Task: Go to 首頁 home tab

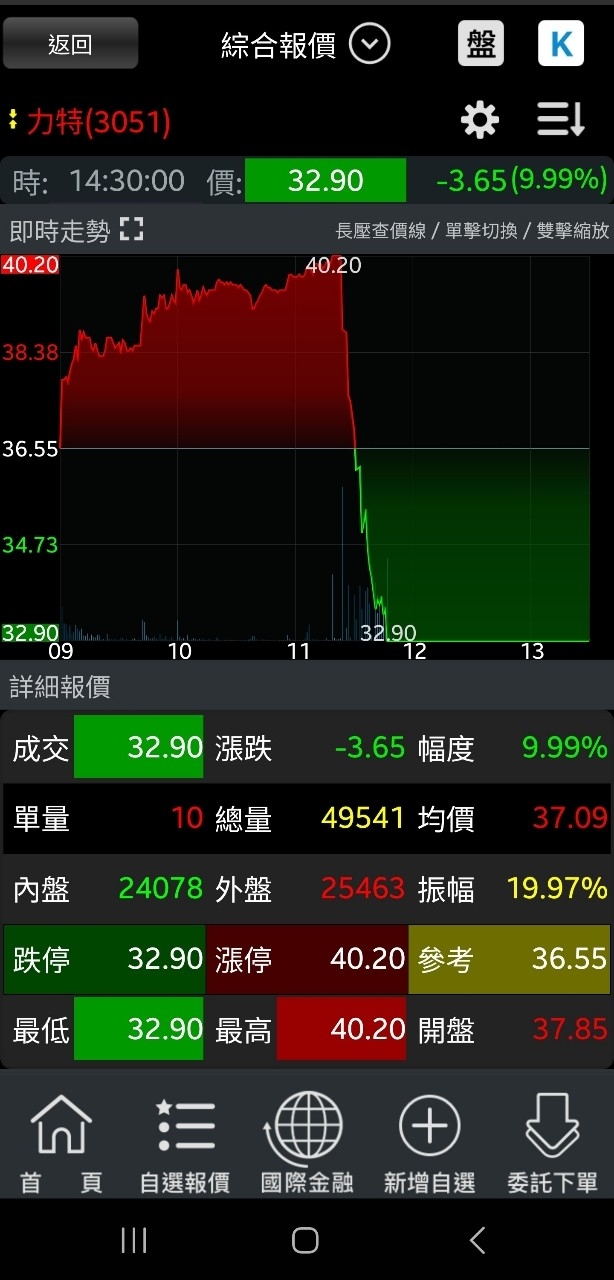Action: (x=61, y=1142)
